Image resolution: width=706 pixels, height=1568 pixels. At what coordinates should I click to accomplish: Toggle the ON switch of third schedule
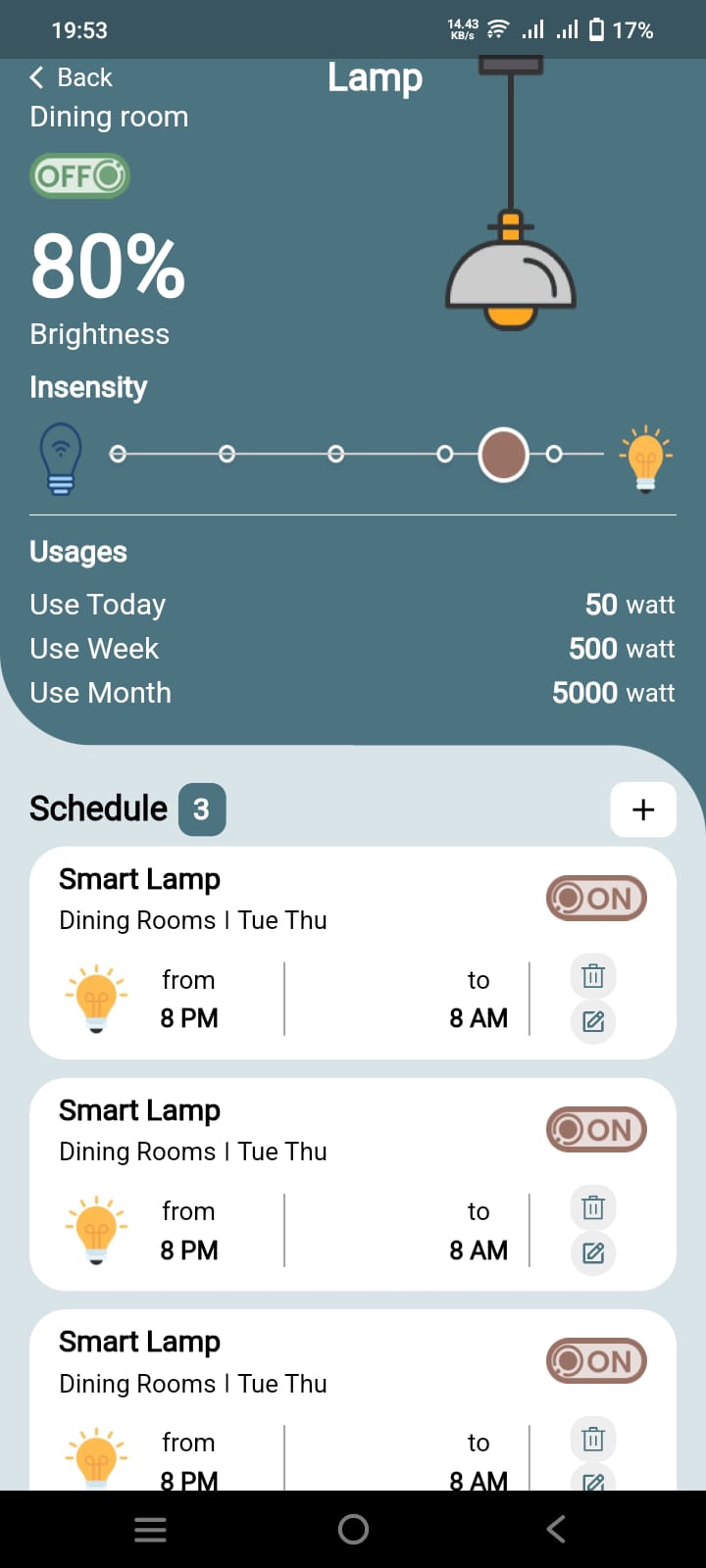pos(596,1360)
